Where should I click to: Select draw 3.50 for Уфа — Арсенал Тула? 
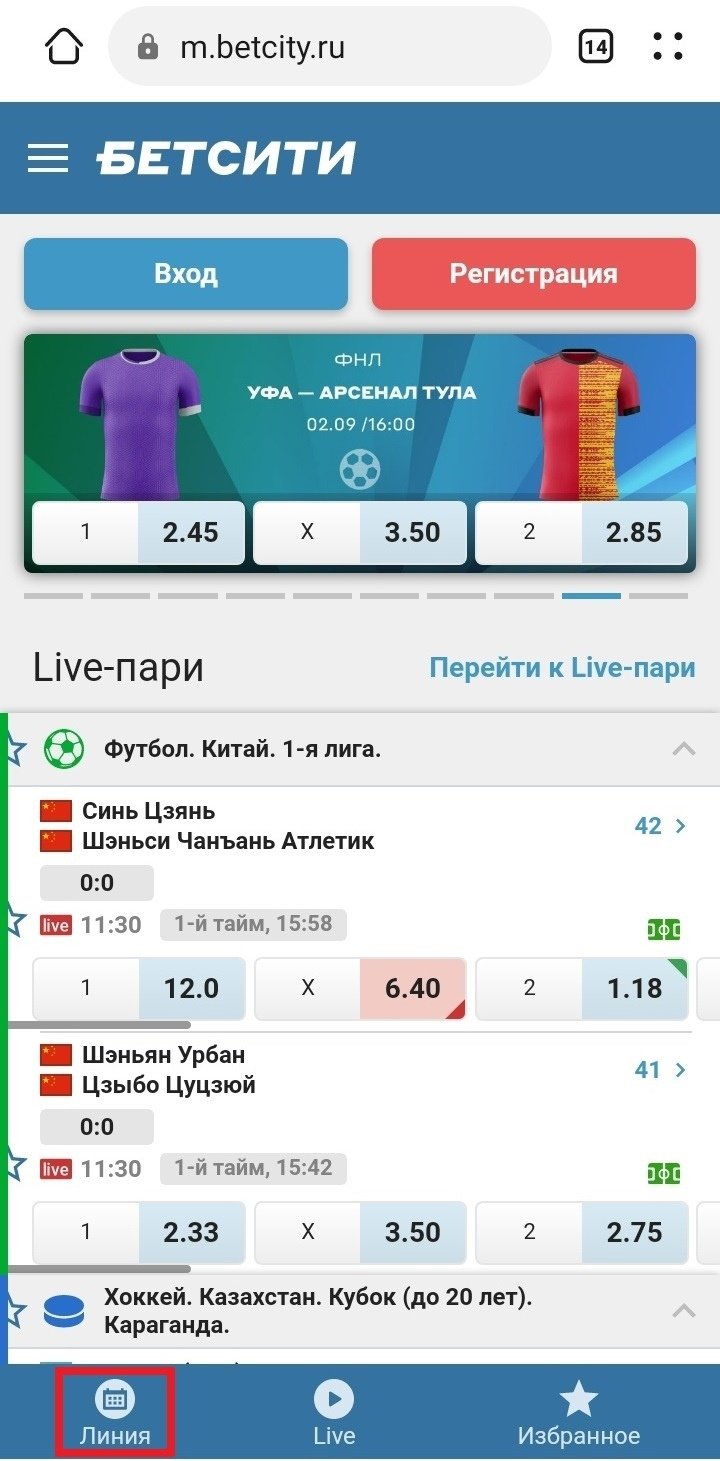[360, 533]
